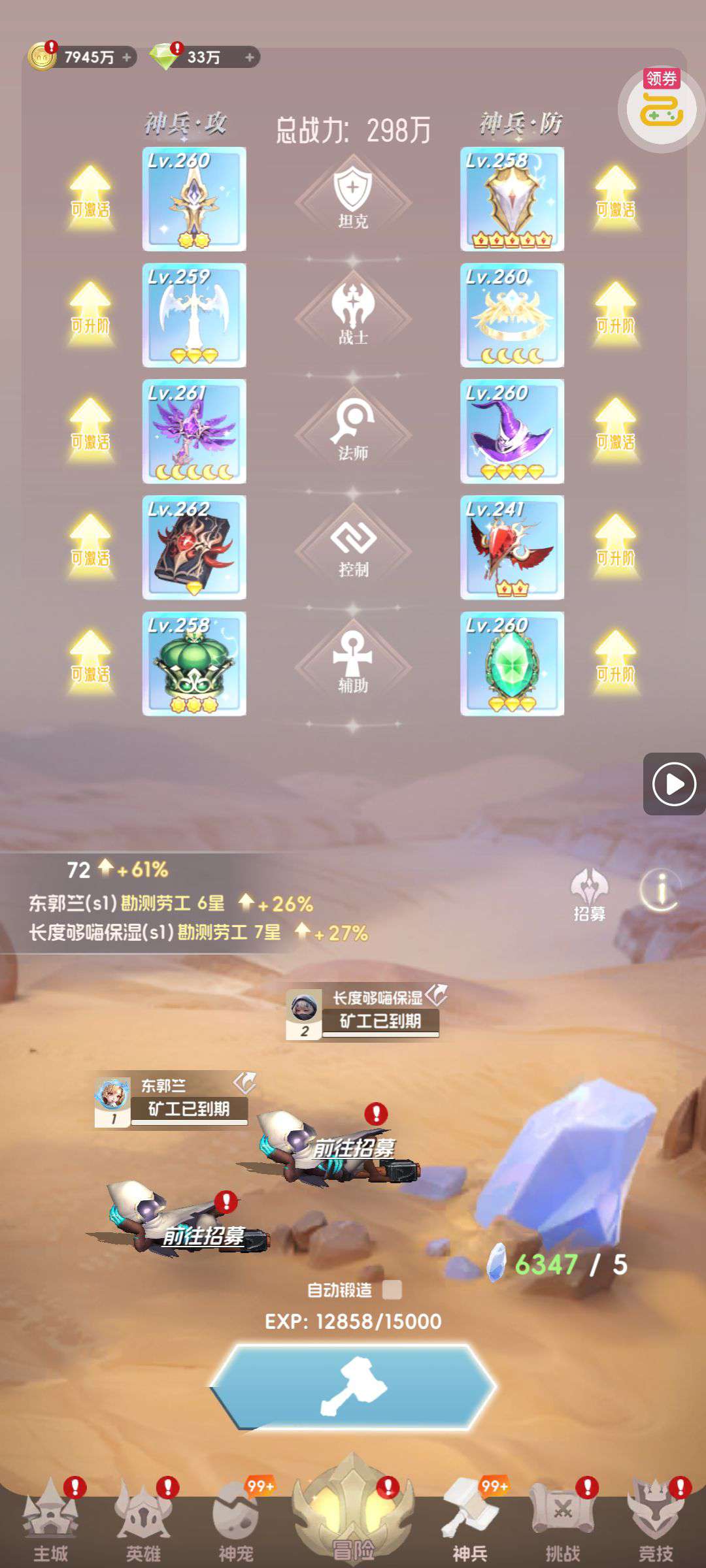Viewport: 706px width, 1568px height.
Task: Add more gold coins with the plus
Action: (127, 57)
